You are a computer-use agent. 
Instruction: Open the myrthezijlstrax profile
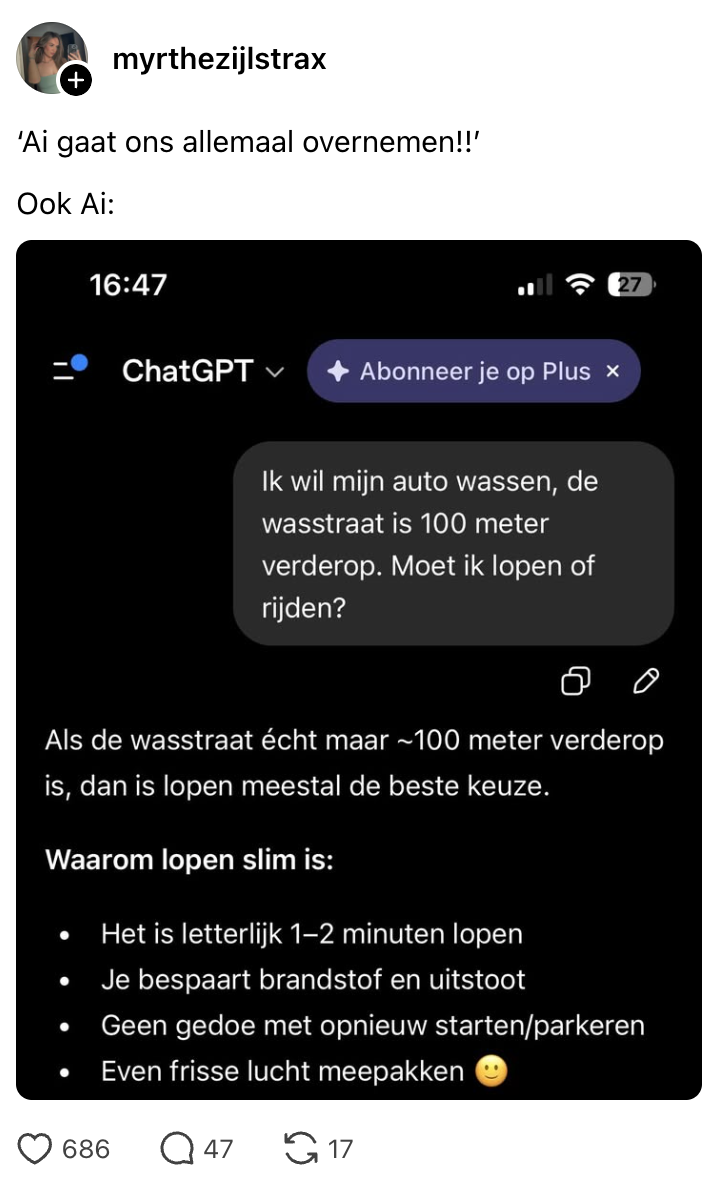pos(220,58)
